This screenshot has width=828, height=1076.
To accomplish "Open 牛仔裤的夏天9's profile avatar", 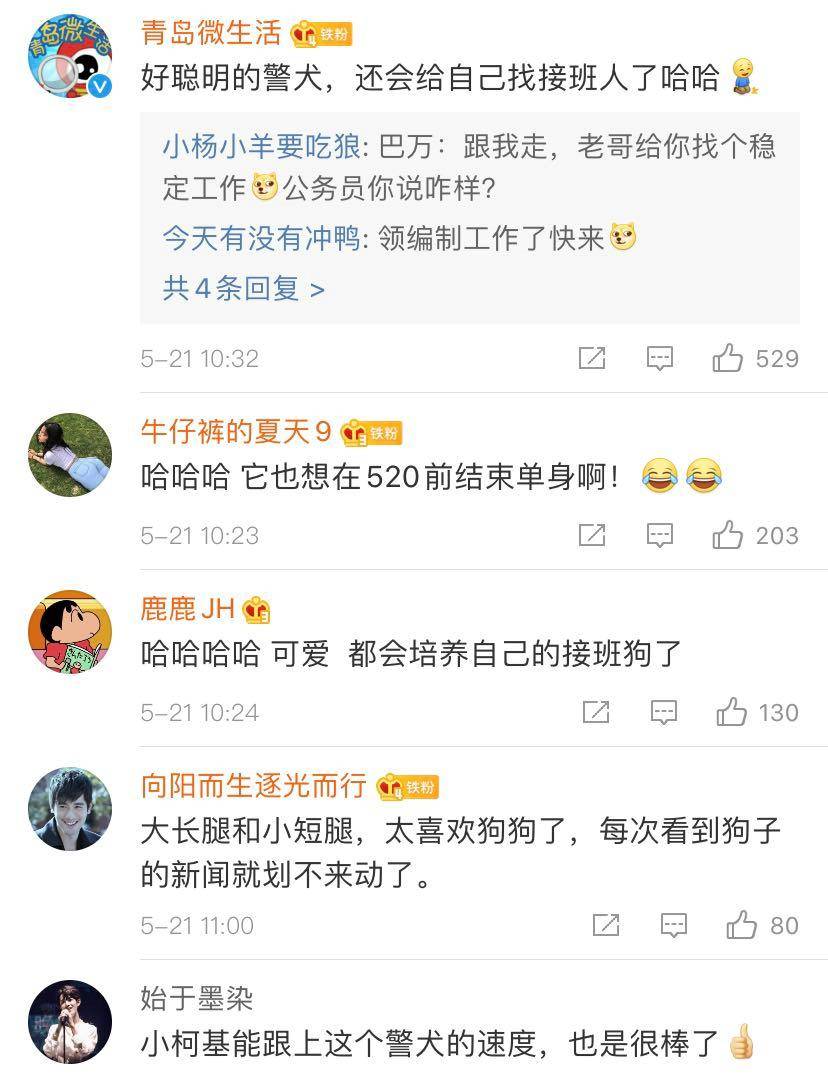I will 69,455.
